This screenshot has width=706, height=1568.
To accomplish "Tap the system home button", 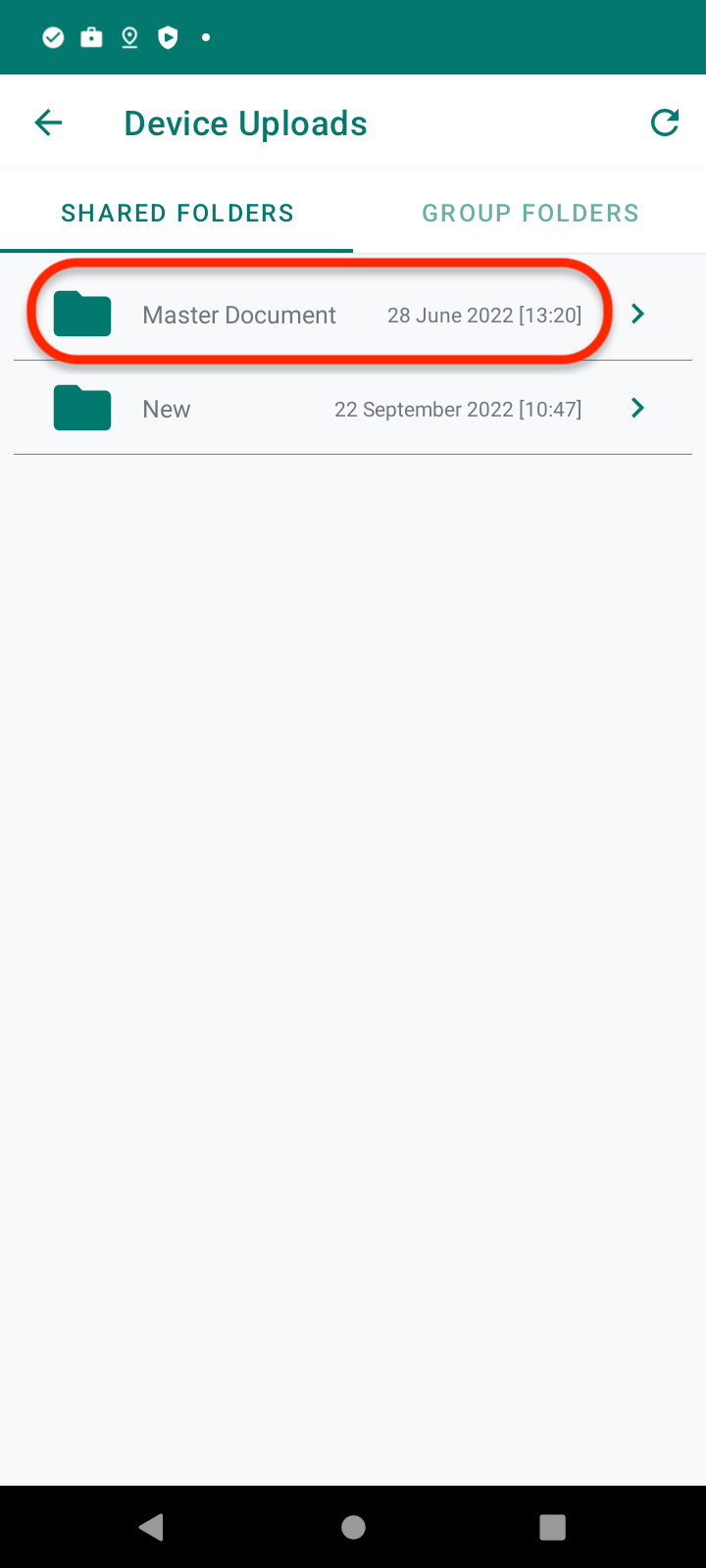I will click(x=353, y=1527).
